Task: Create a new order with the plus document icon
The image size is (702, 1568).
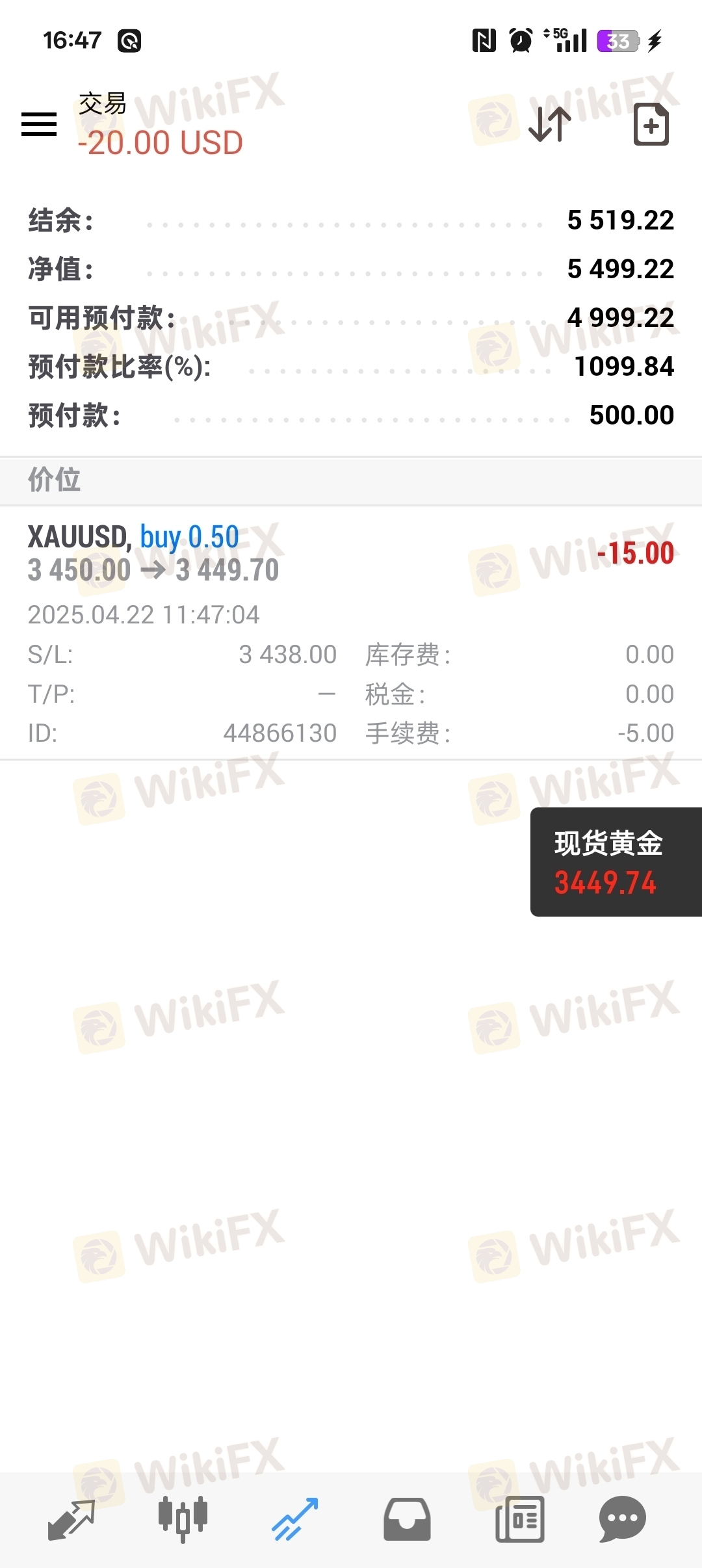Action: pos(651,124)
